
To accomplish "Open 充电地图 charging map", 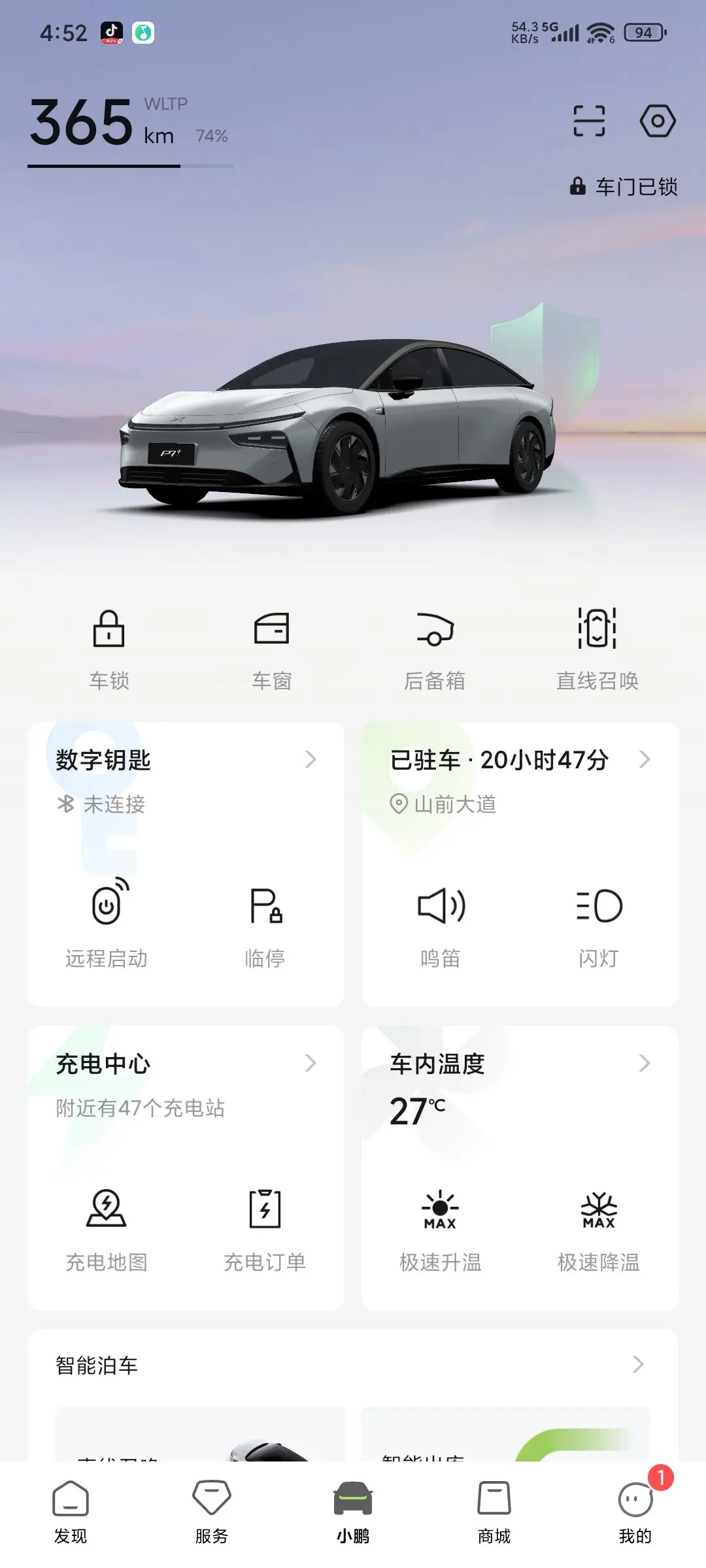I will pyautogui.click(x=107, y=1226).
